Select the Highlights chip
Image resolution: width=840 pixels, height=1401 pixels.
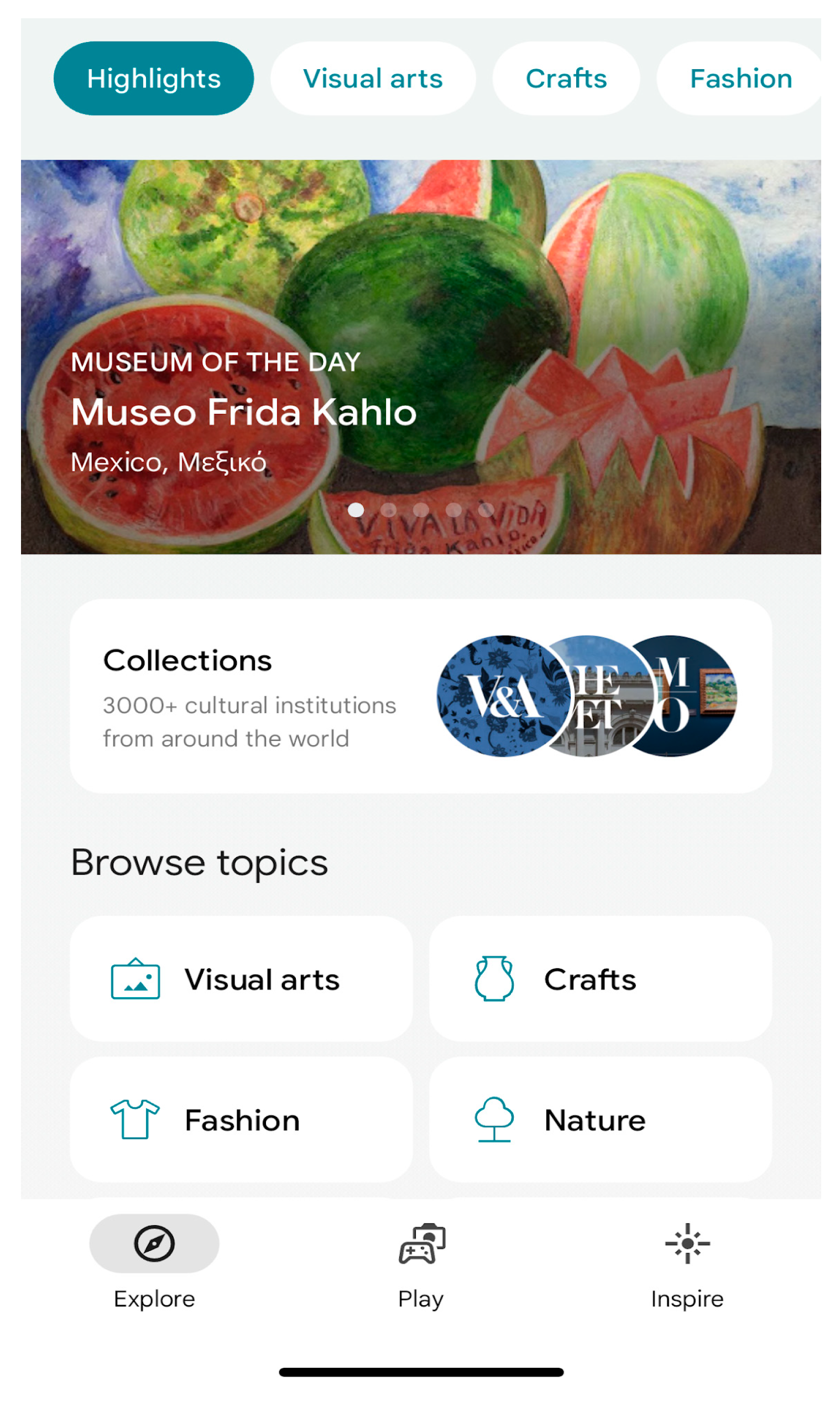(153, 78)
